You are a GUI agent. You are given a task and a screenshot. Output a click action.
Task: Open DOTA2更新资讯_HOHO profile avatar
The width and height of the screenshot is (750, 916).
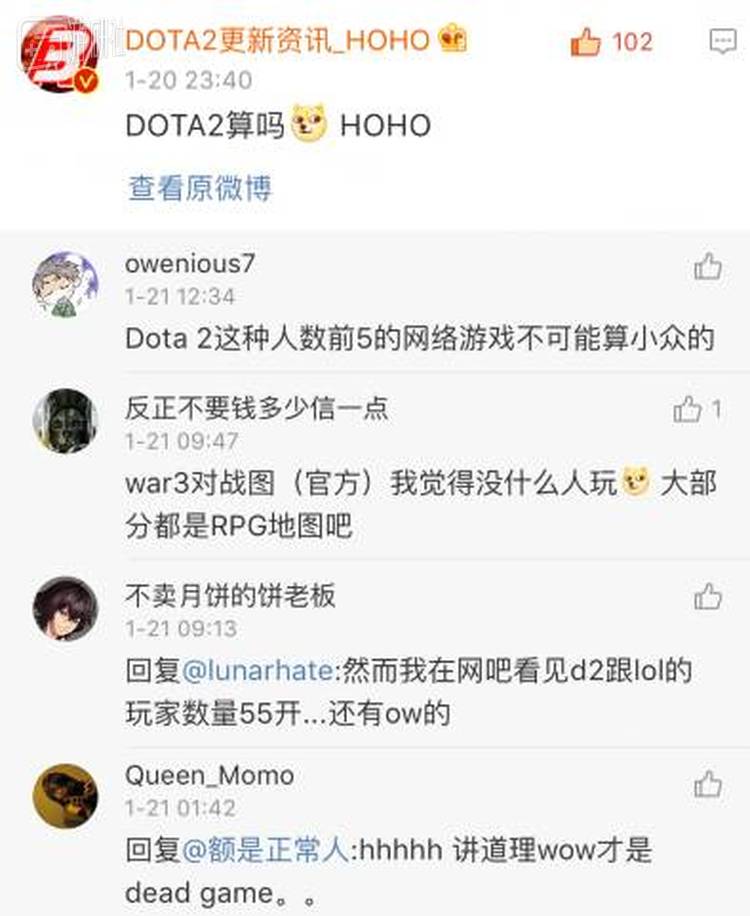[60, 55]
